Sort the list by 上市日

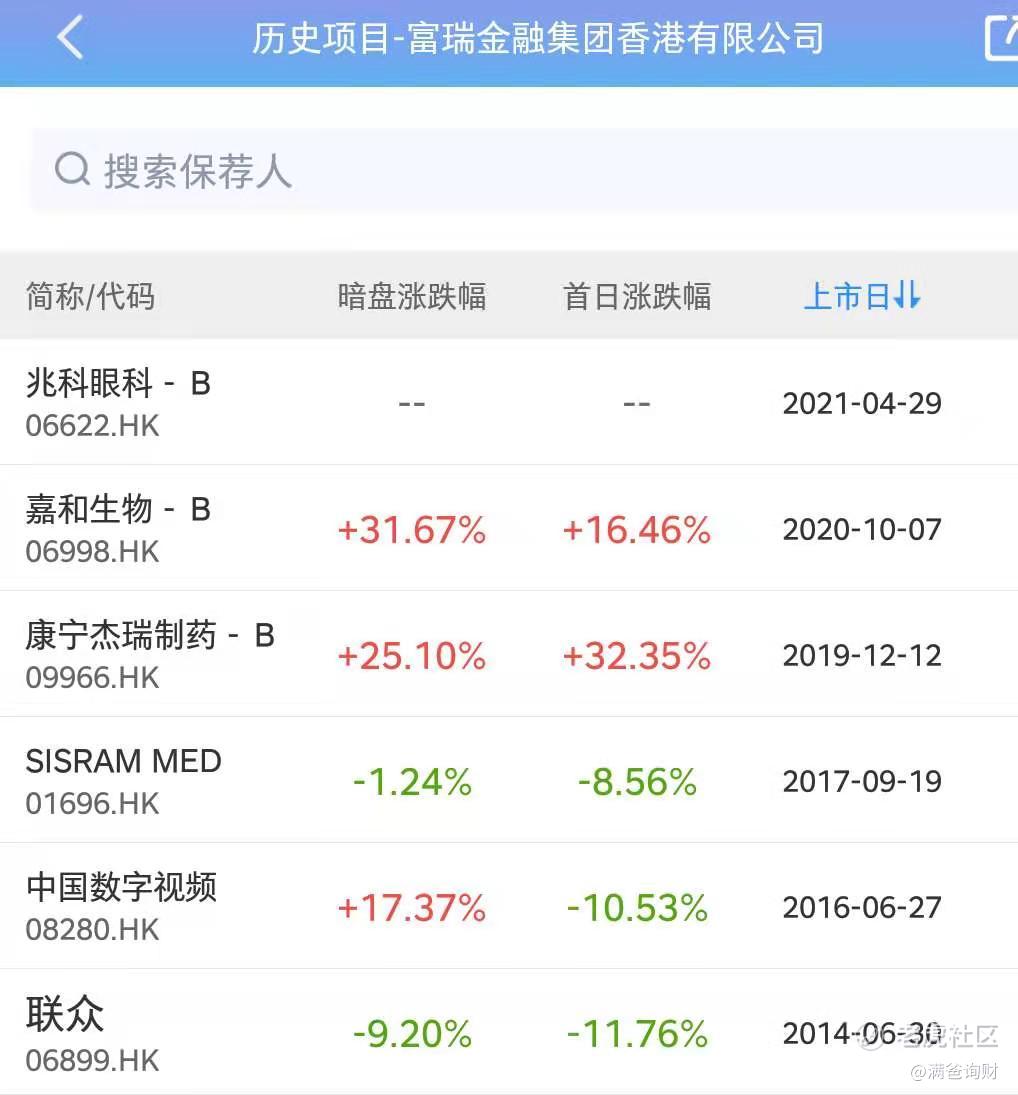pyautogui.click(x=861, y=296)
